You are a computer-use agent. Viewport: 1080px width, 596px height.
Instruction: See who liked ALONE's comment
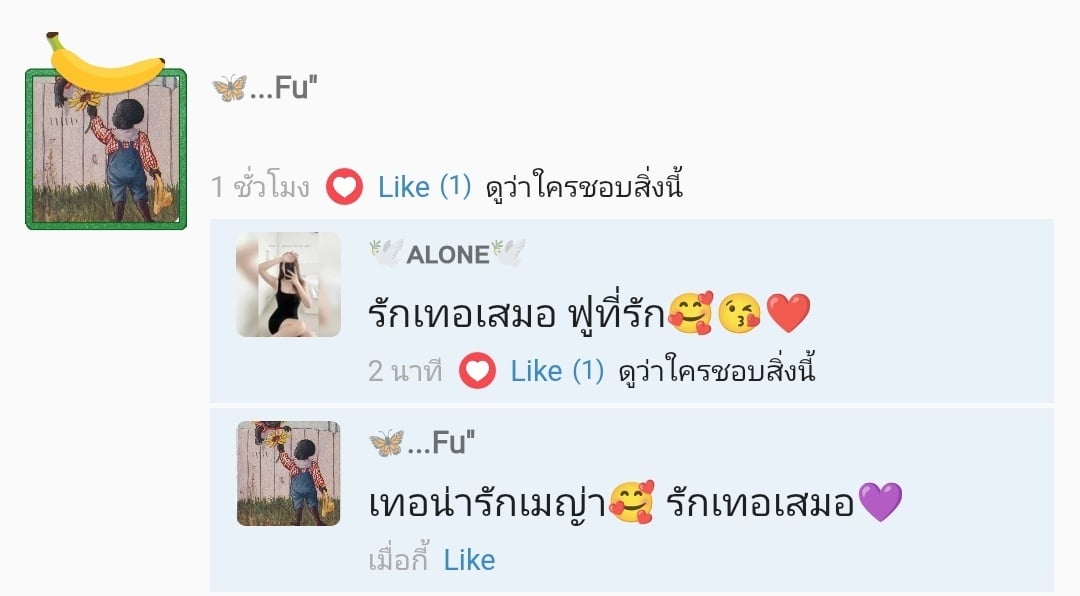pos(717,371)
